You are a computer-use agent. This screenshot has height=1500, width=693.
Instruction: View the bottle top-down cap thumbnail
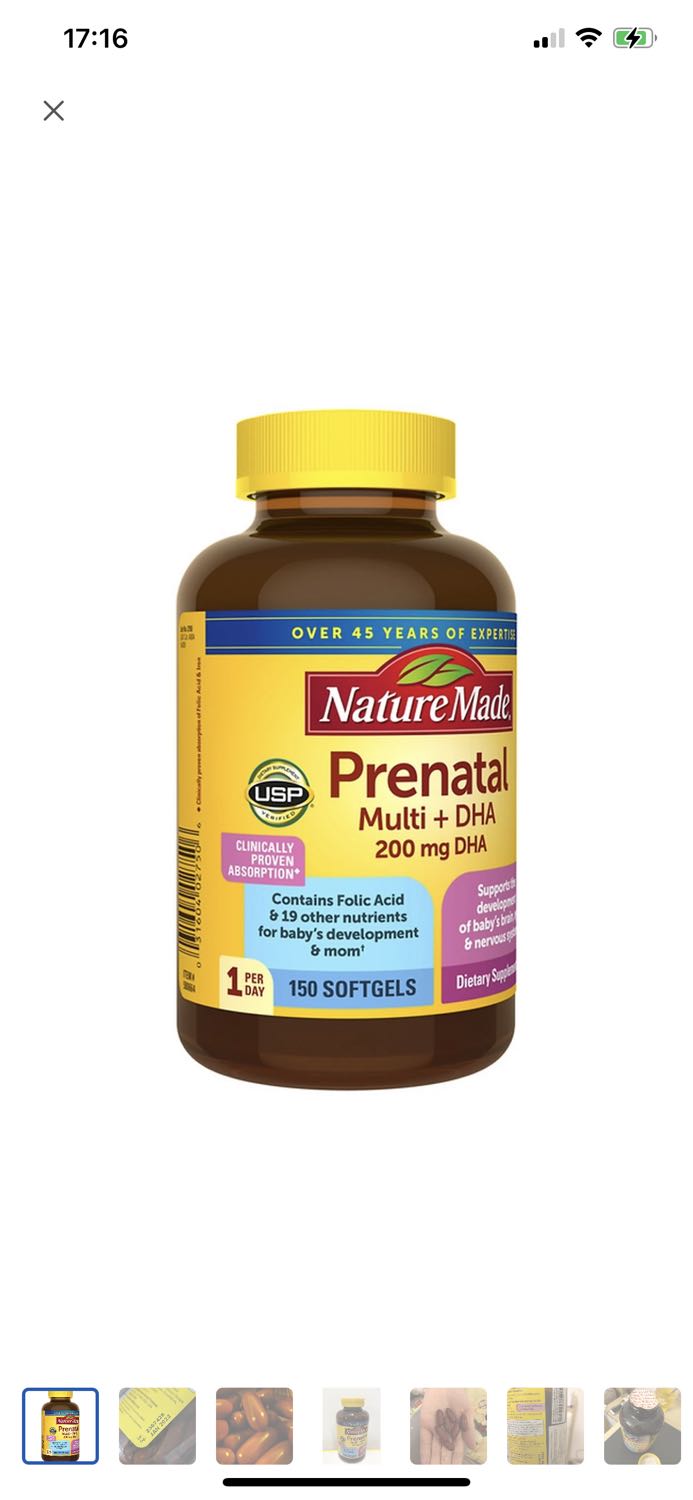pos(642,1426)
